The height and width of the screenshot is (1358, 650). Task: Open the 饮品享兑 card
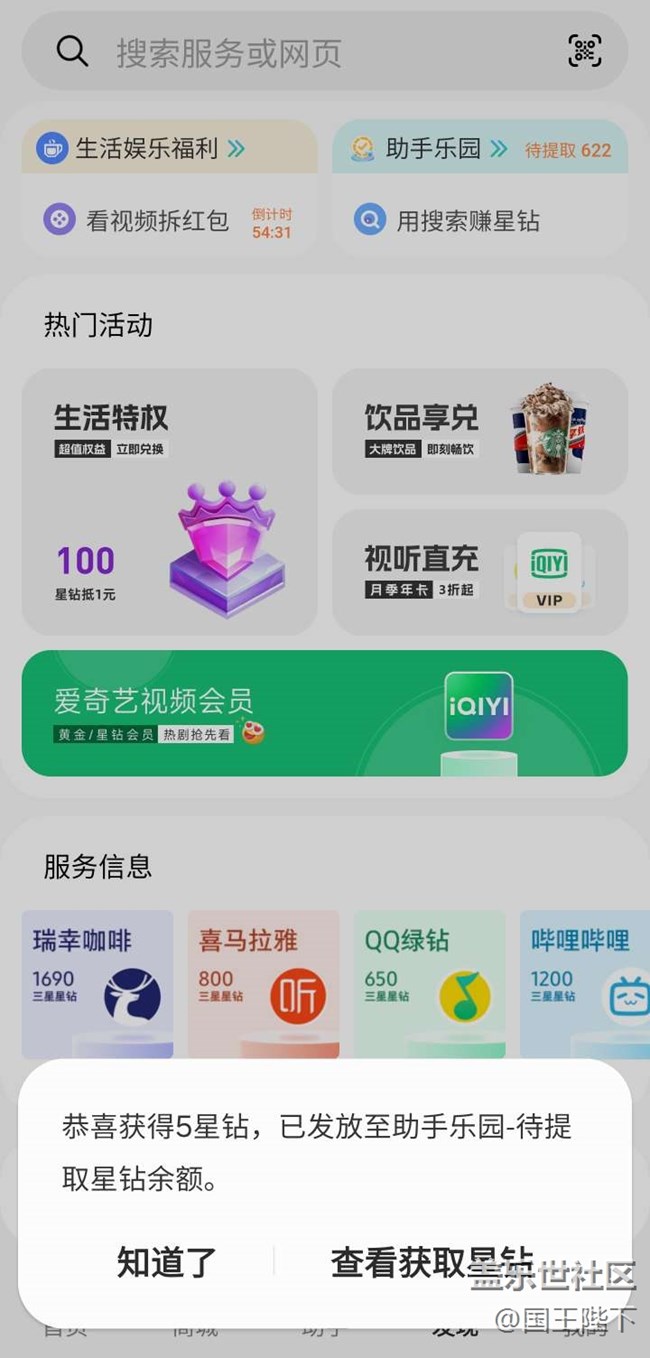point(479,431)
